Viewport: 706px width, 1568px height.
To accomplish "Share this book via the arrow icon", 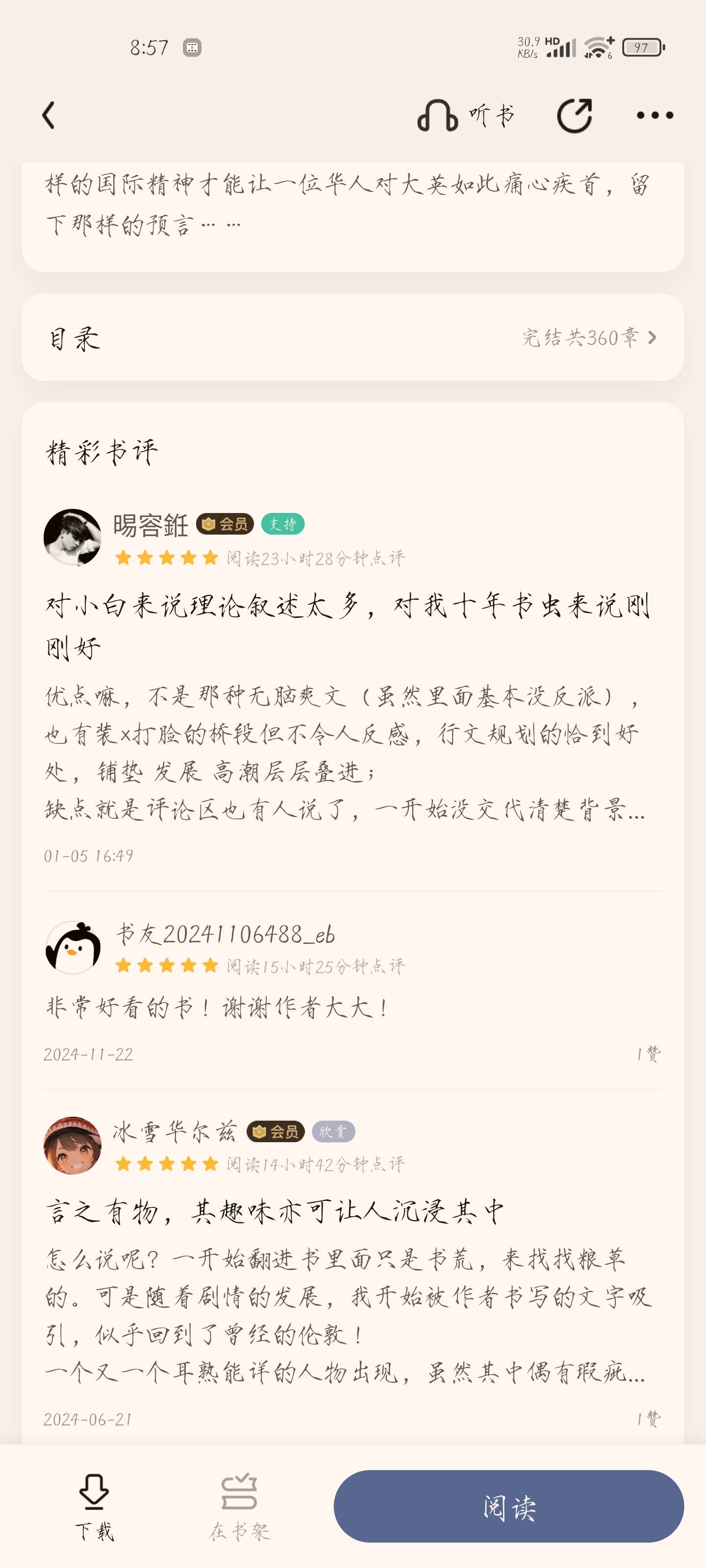I will click(x=575, y=115).
